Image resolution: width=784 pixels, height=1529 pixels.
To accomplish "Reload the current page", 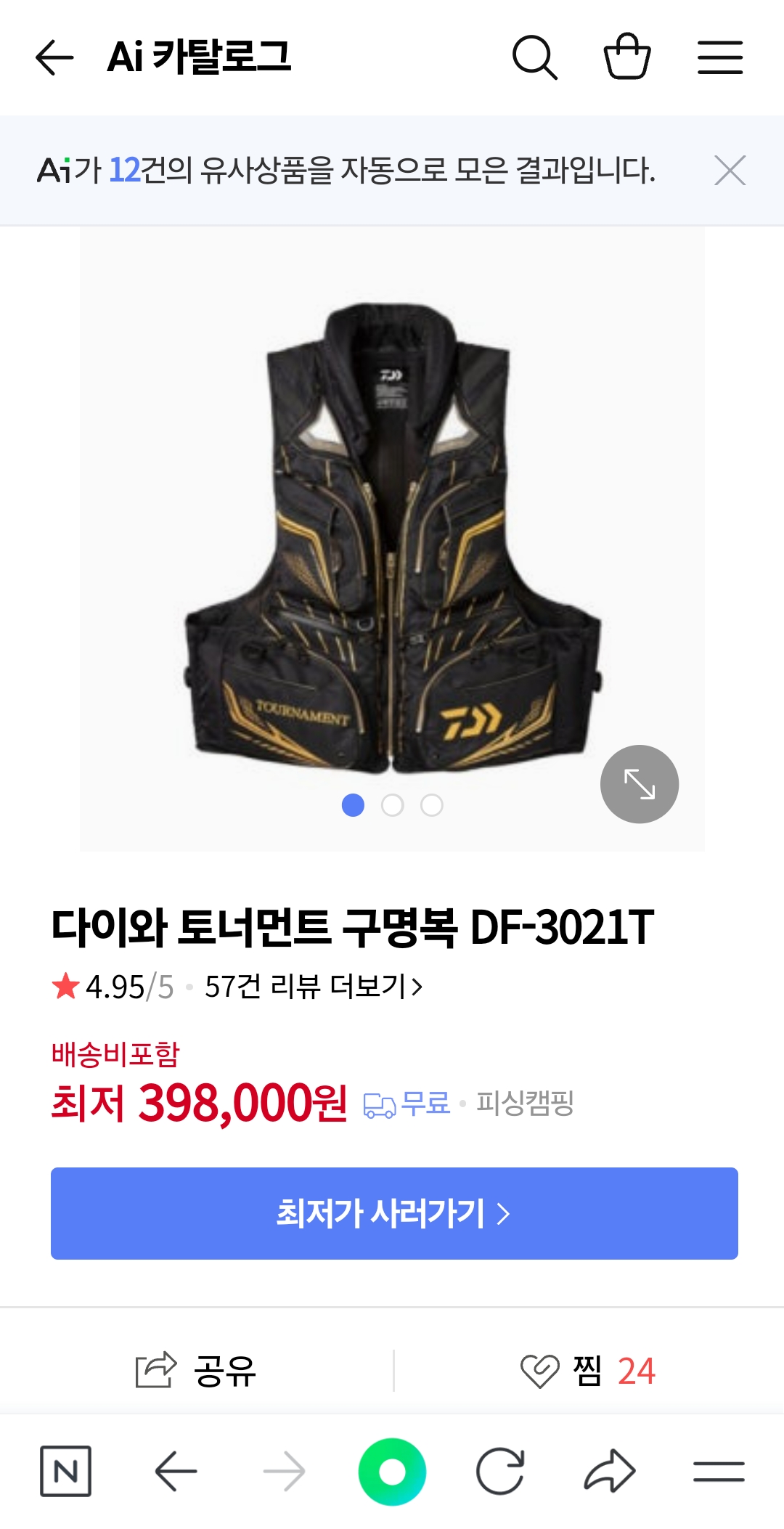I will 500,1472.
